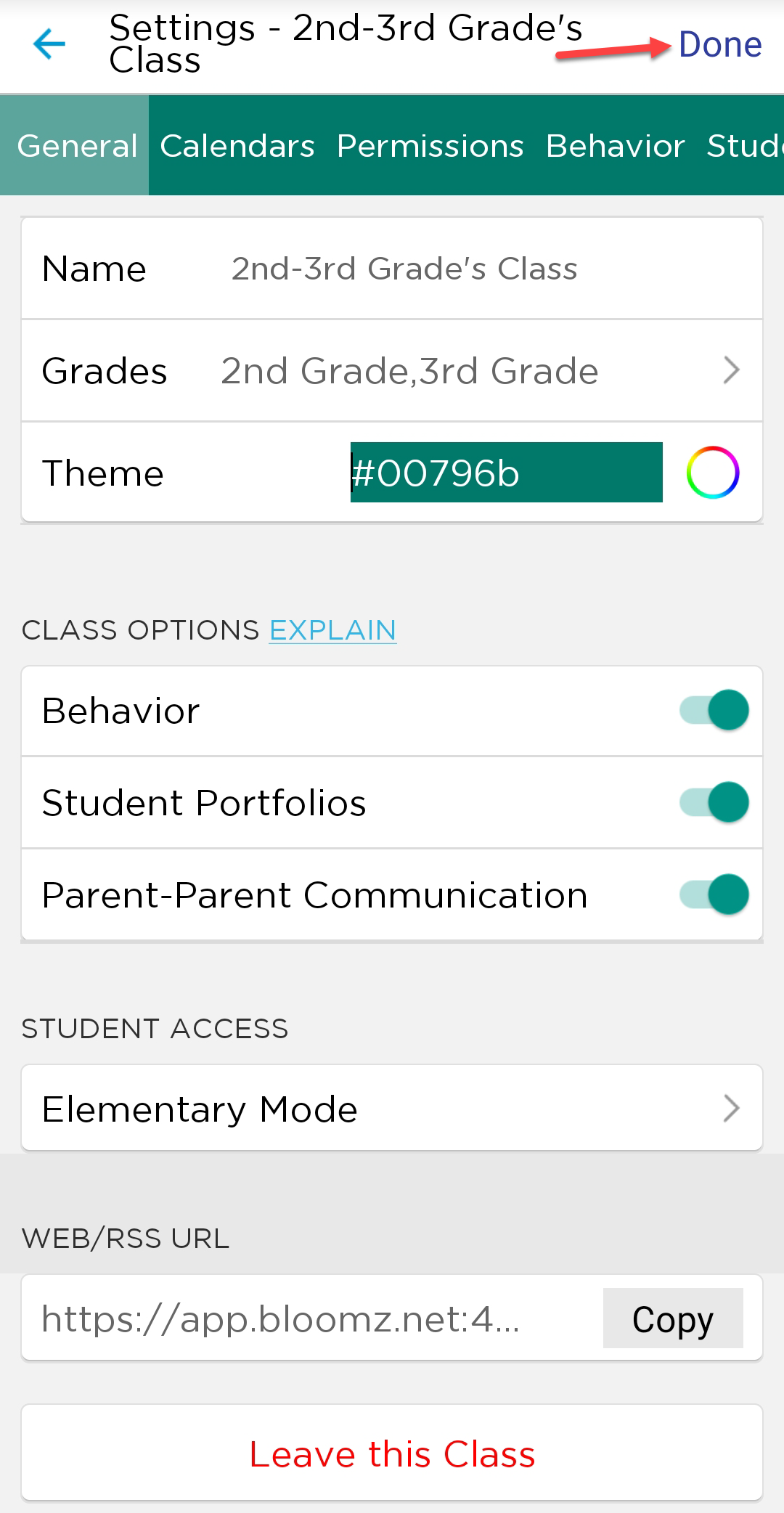Turn off the Behavior switch
784x1513 pixels.
click(714, 710)
